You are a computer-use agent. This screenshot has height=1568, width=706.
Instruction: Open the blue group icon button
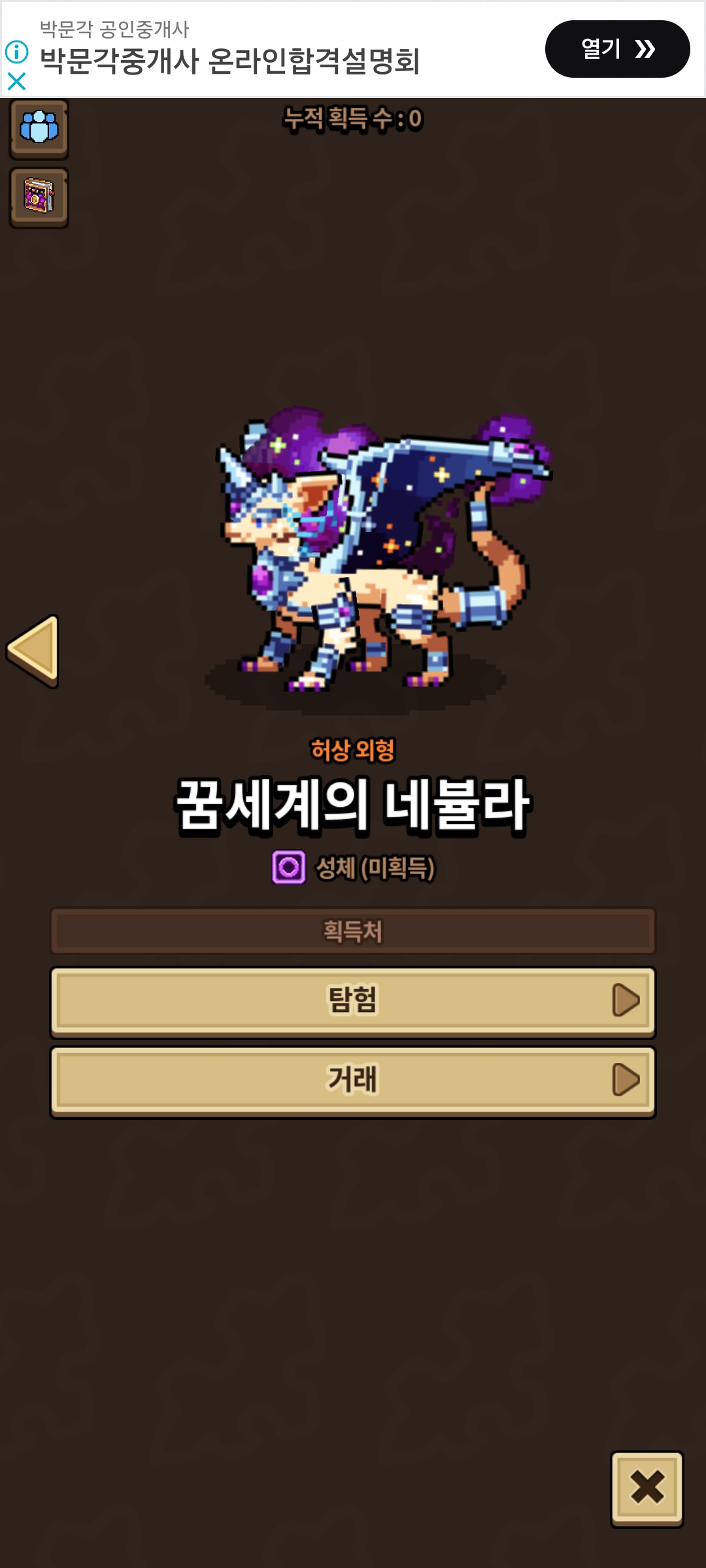click(x=39, y=129)
